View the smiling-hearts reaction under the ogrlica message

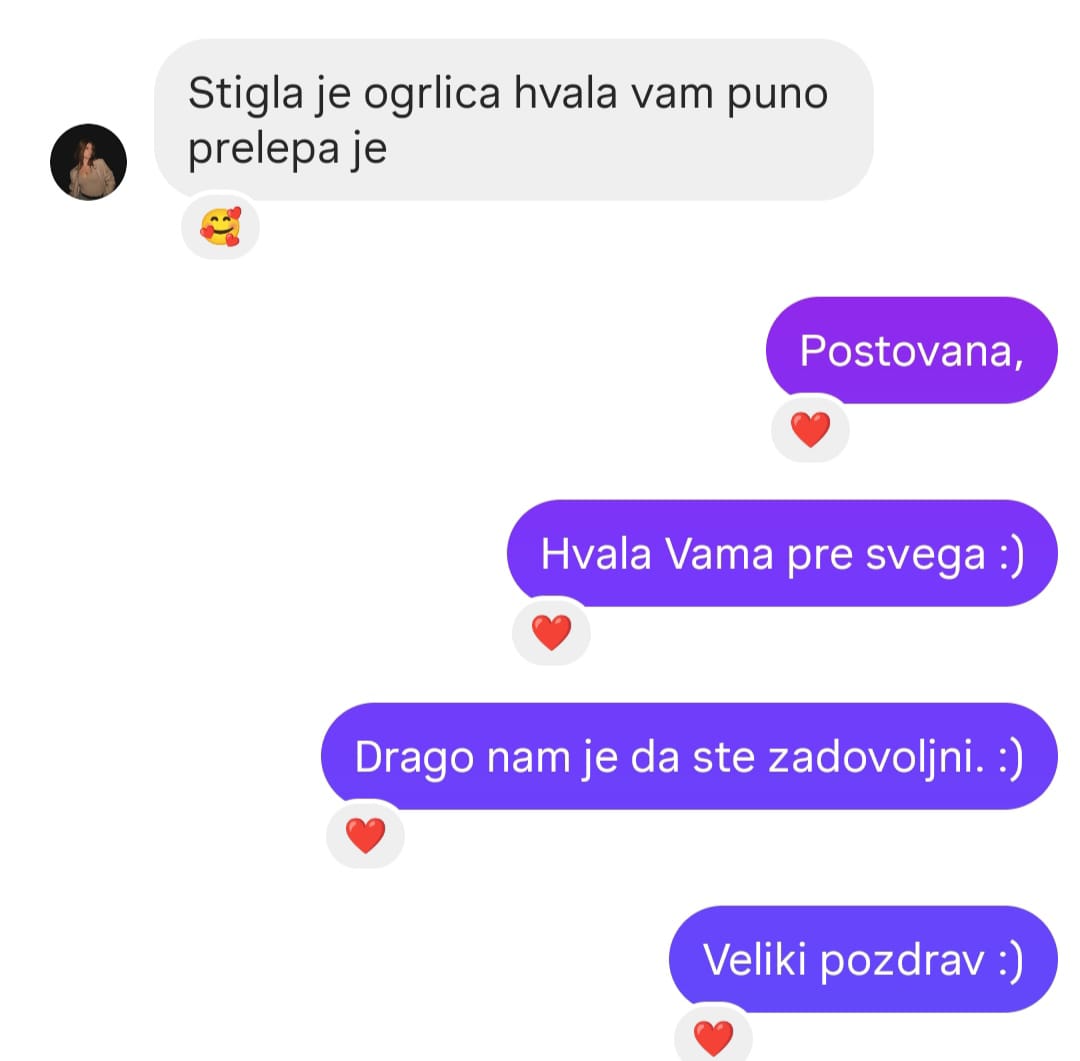coord(220,228)
